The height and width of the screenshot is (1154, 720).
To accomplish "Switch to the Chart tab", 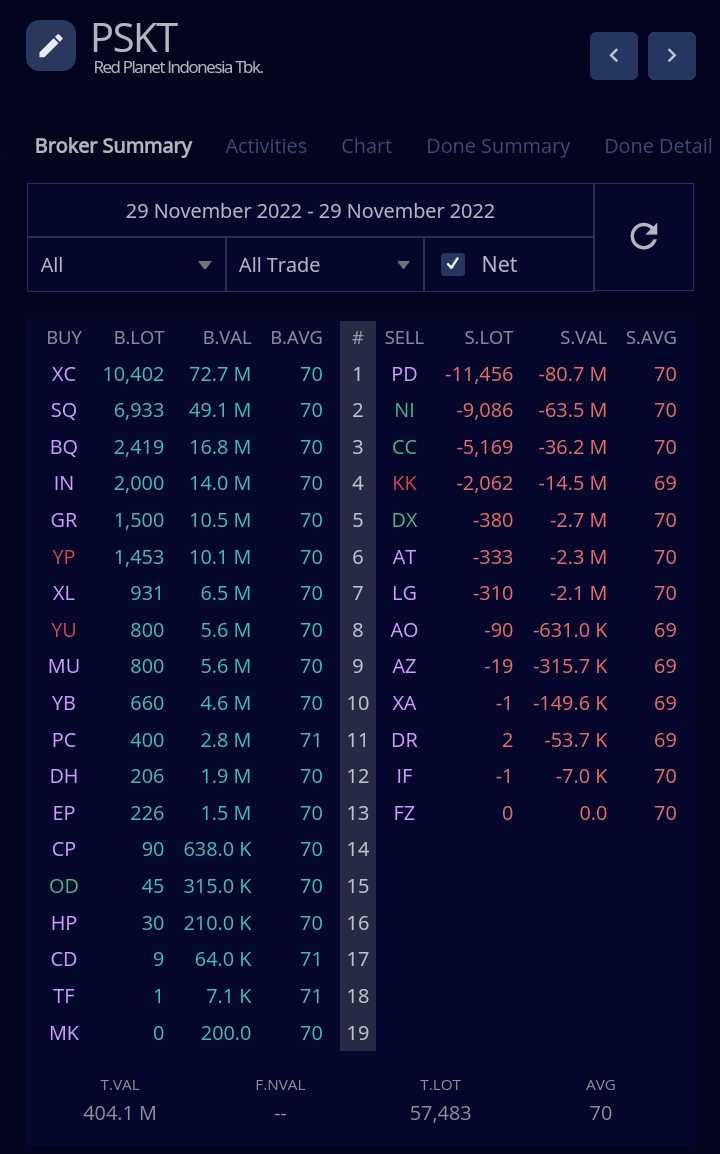I will [366, 146].
